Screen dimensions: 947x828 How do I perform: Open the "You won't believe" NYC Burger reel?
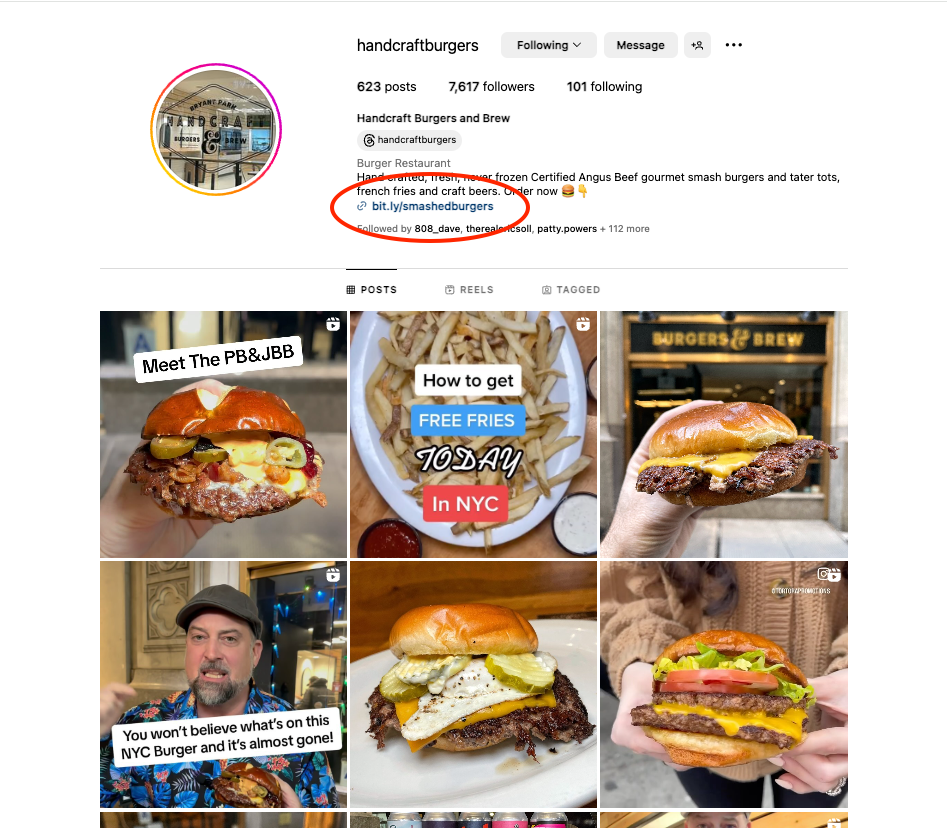click(x=223, y=684)
